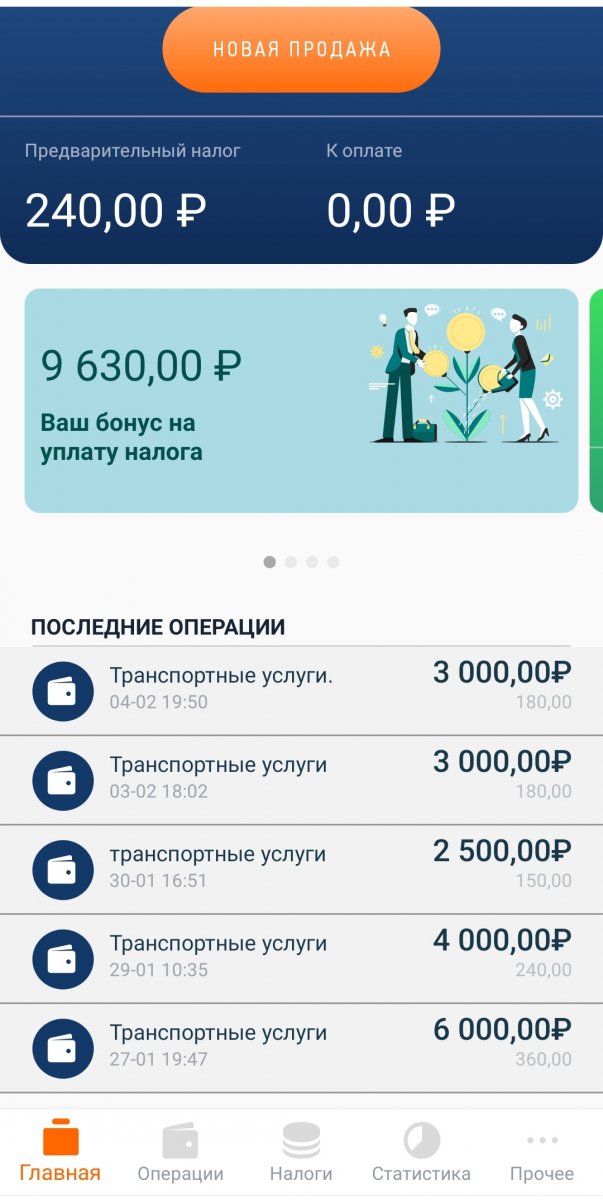The image size is (603, 1200).
Task: Open the 04-02 19:50 transport services operation
Action: (300, 690)
